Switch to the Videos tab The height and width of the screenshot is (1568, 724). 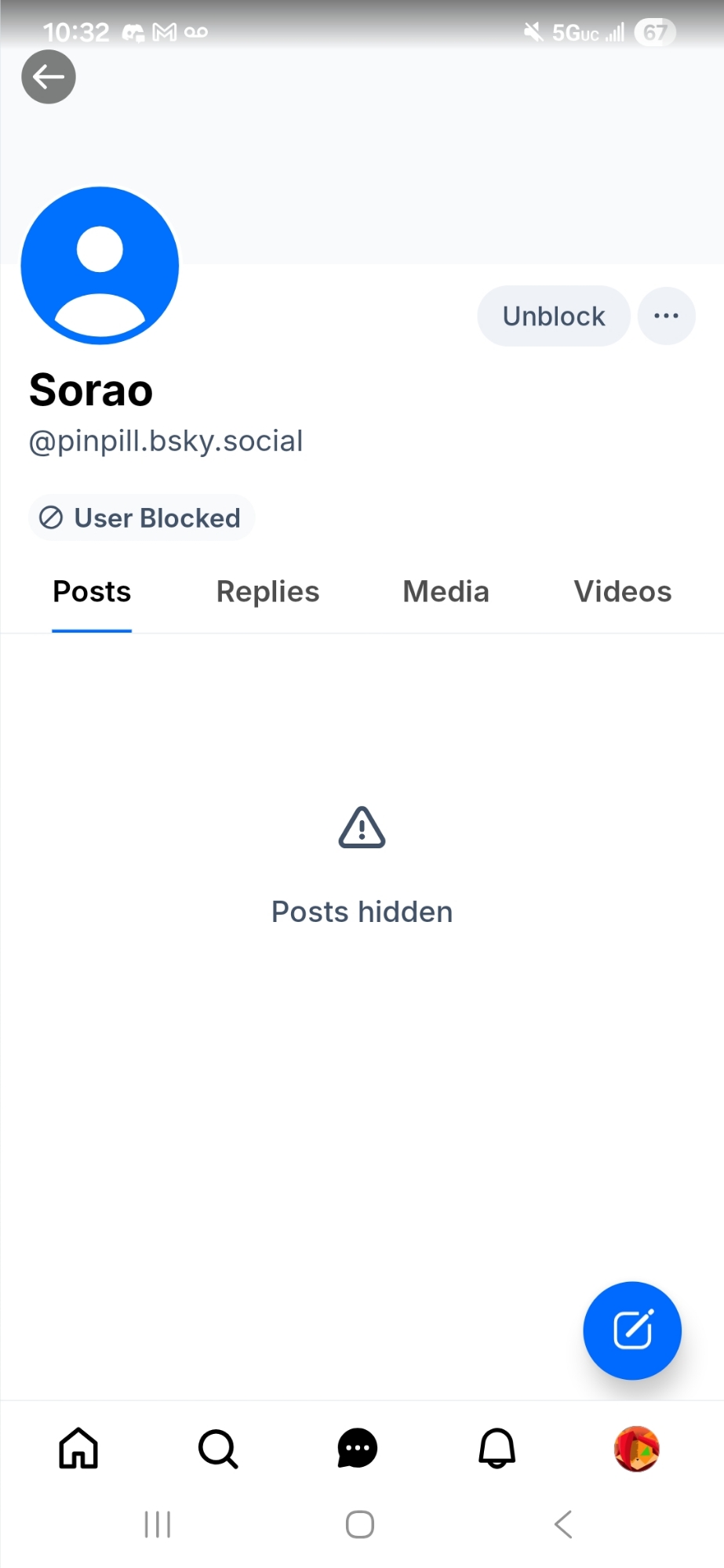tap(622, 592)
